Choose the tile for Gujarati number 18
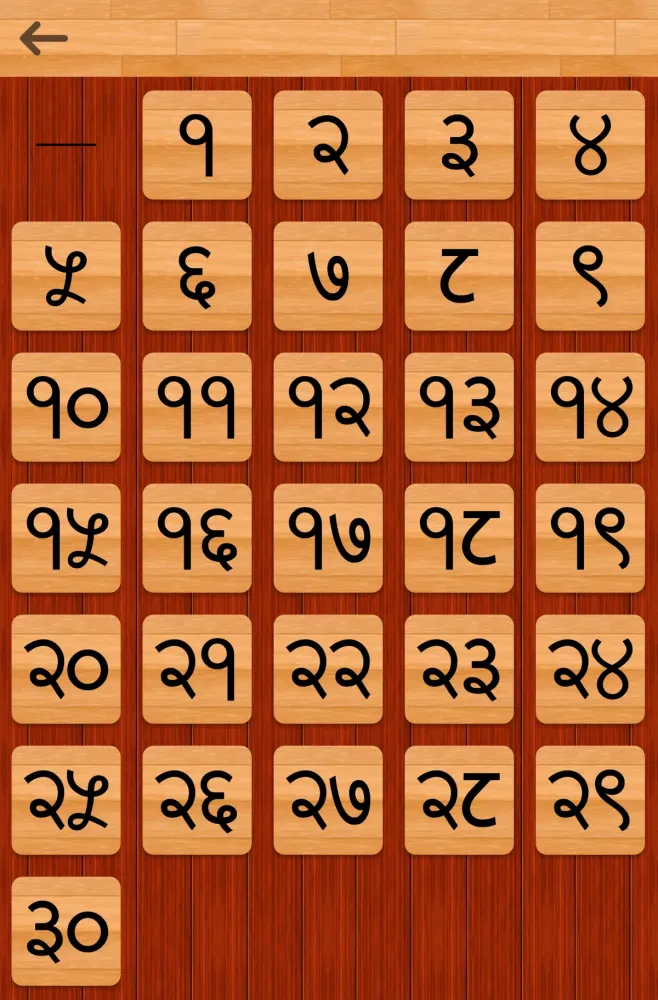 click(x=459, y=538)
